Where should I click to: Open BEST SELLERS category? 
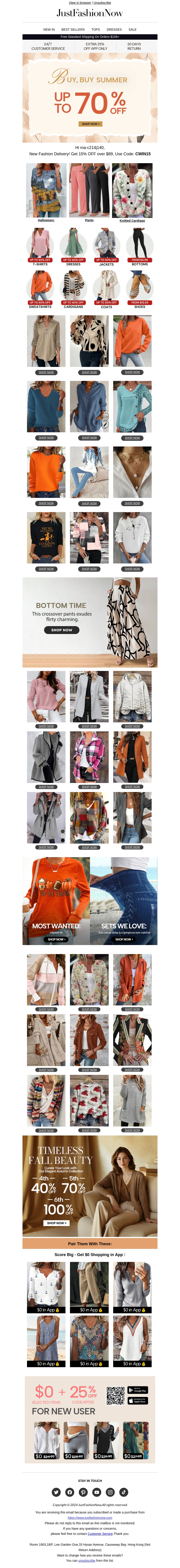[x=73, y=29]
